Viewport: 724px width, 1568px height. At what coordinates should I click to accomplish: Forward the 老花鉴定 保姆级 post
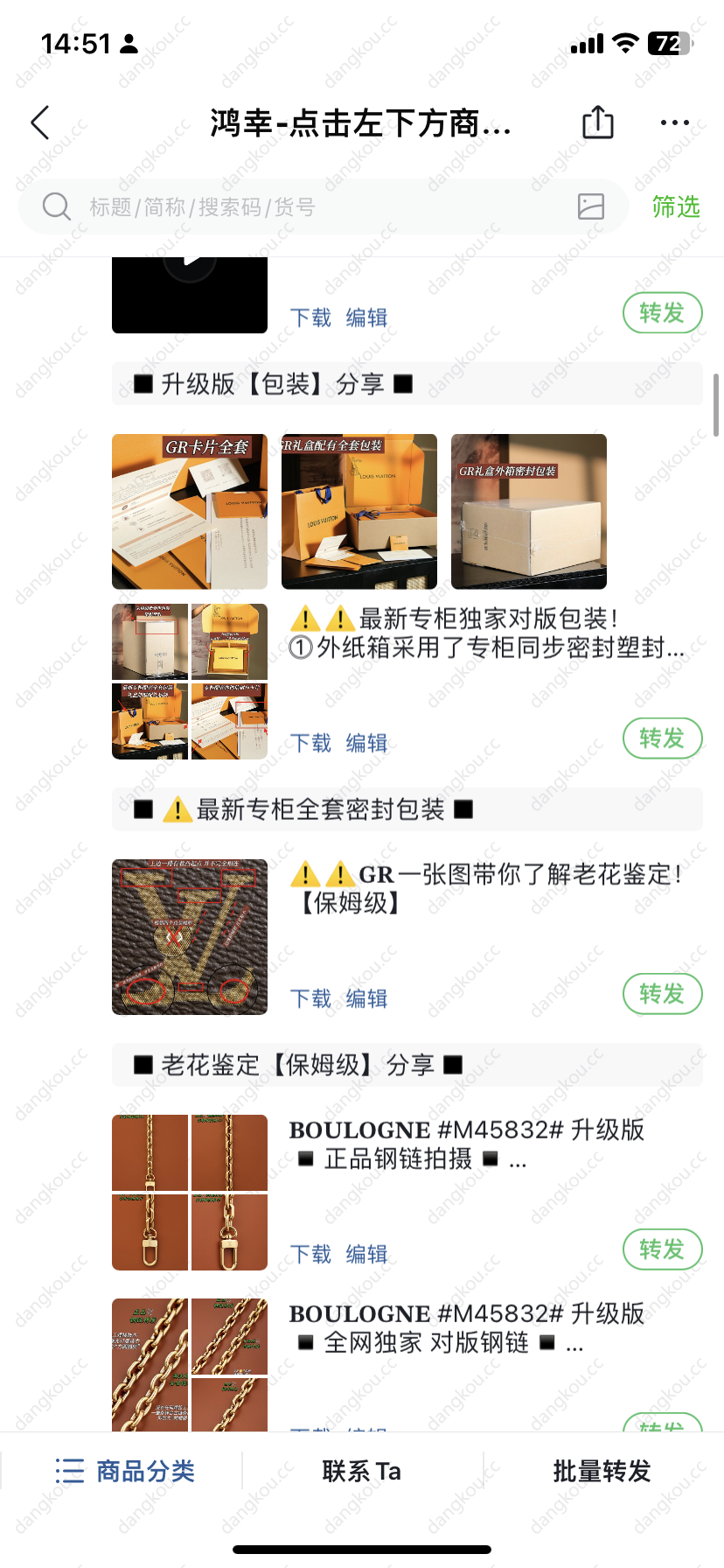coord(662,994)
